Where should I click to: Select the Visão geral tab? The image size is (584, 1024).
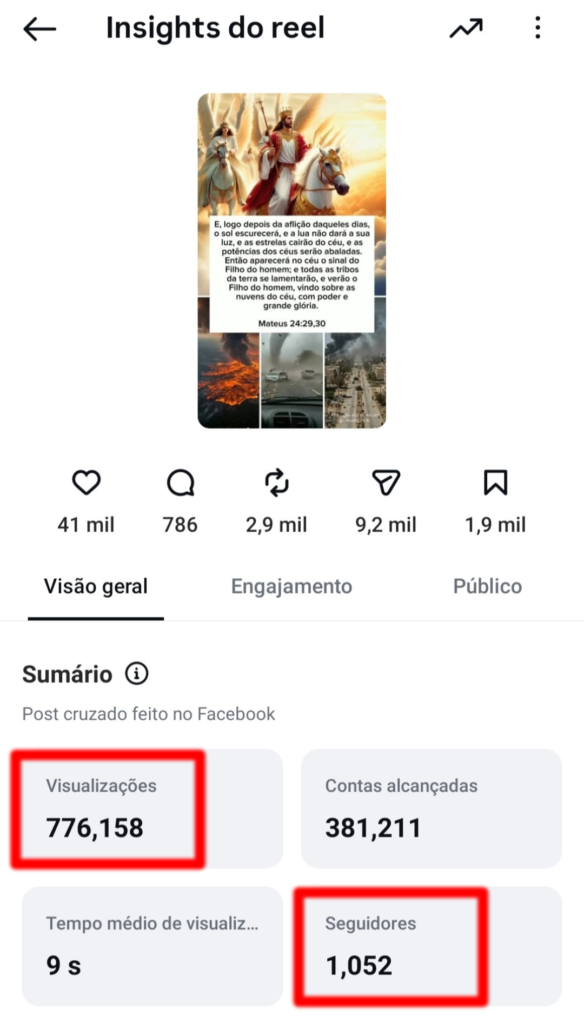[x=95, y=586]
